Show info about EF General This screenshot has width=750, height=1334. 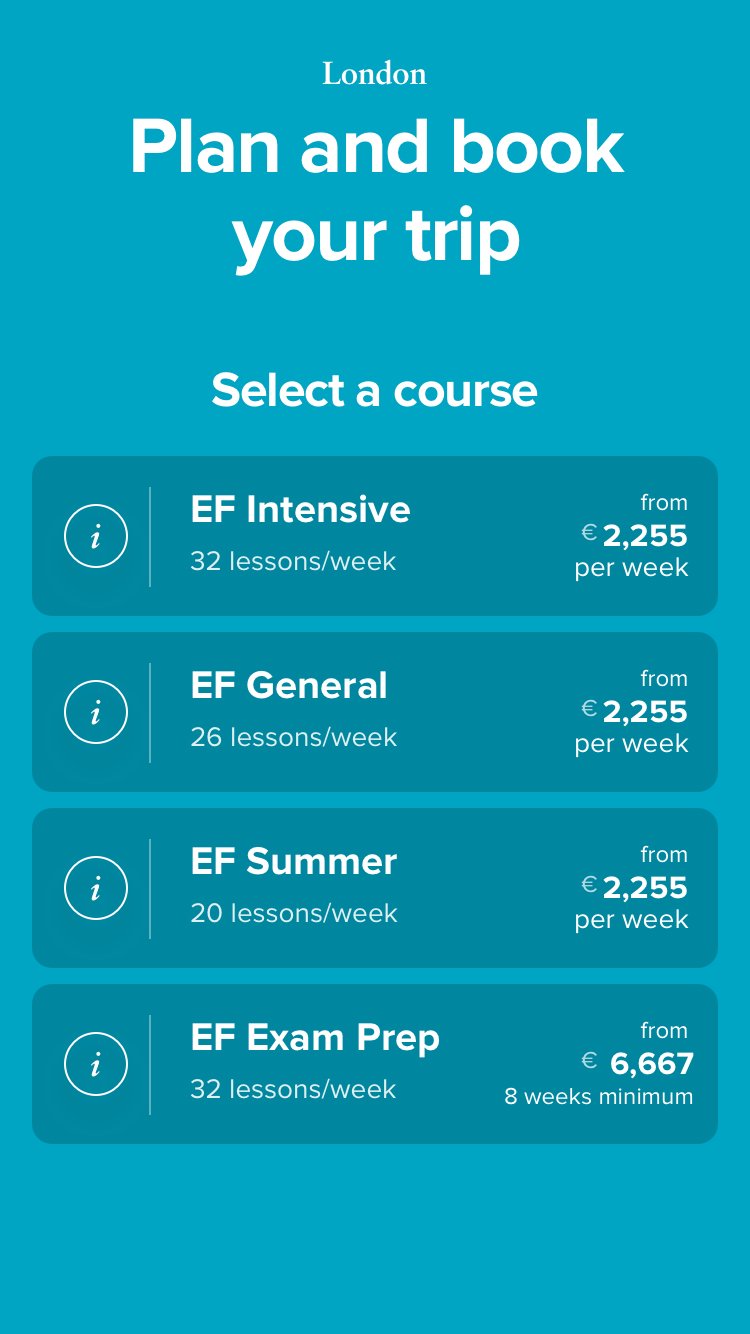pos(96,712)
